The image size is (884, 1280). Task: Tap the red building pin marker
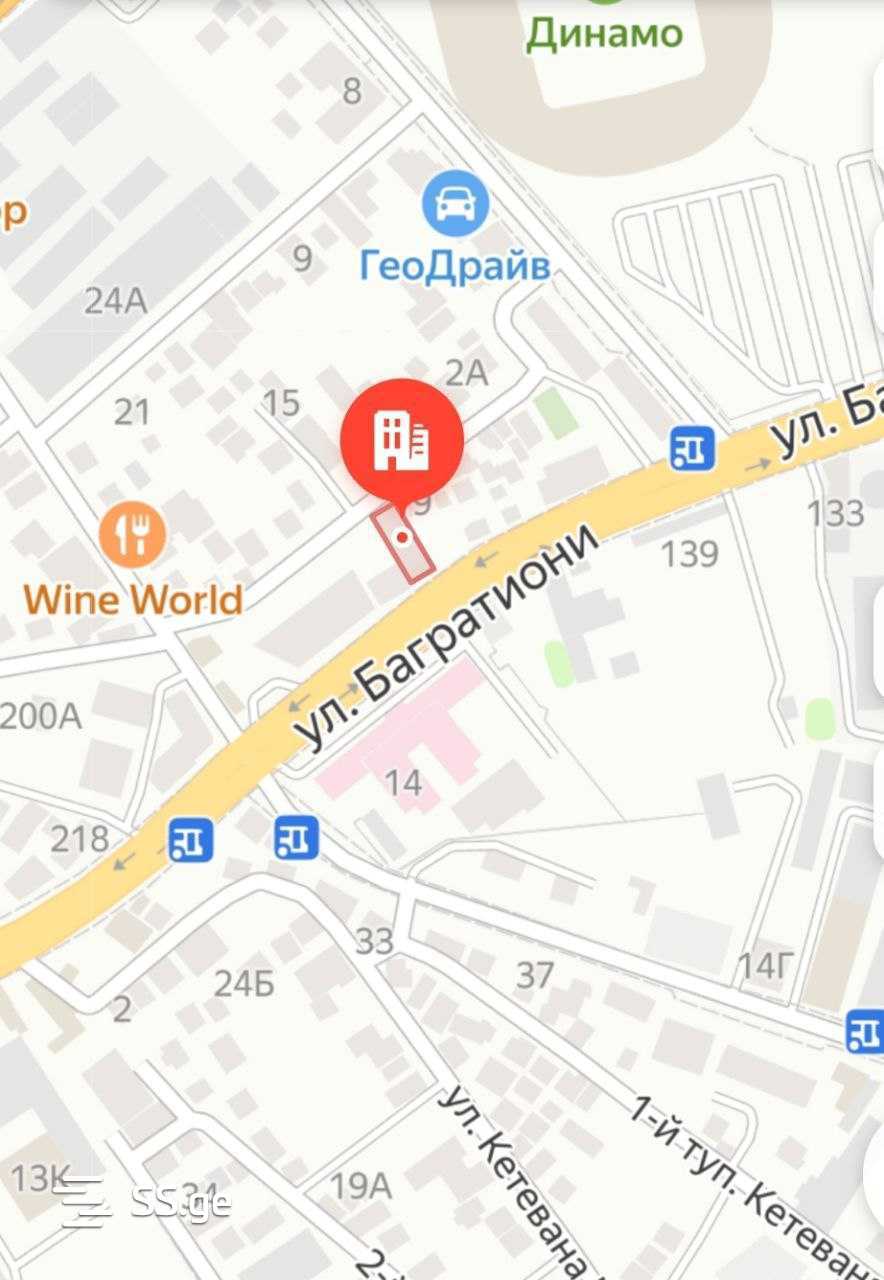402,439
